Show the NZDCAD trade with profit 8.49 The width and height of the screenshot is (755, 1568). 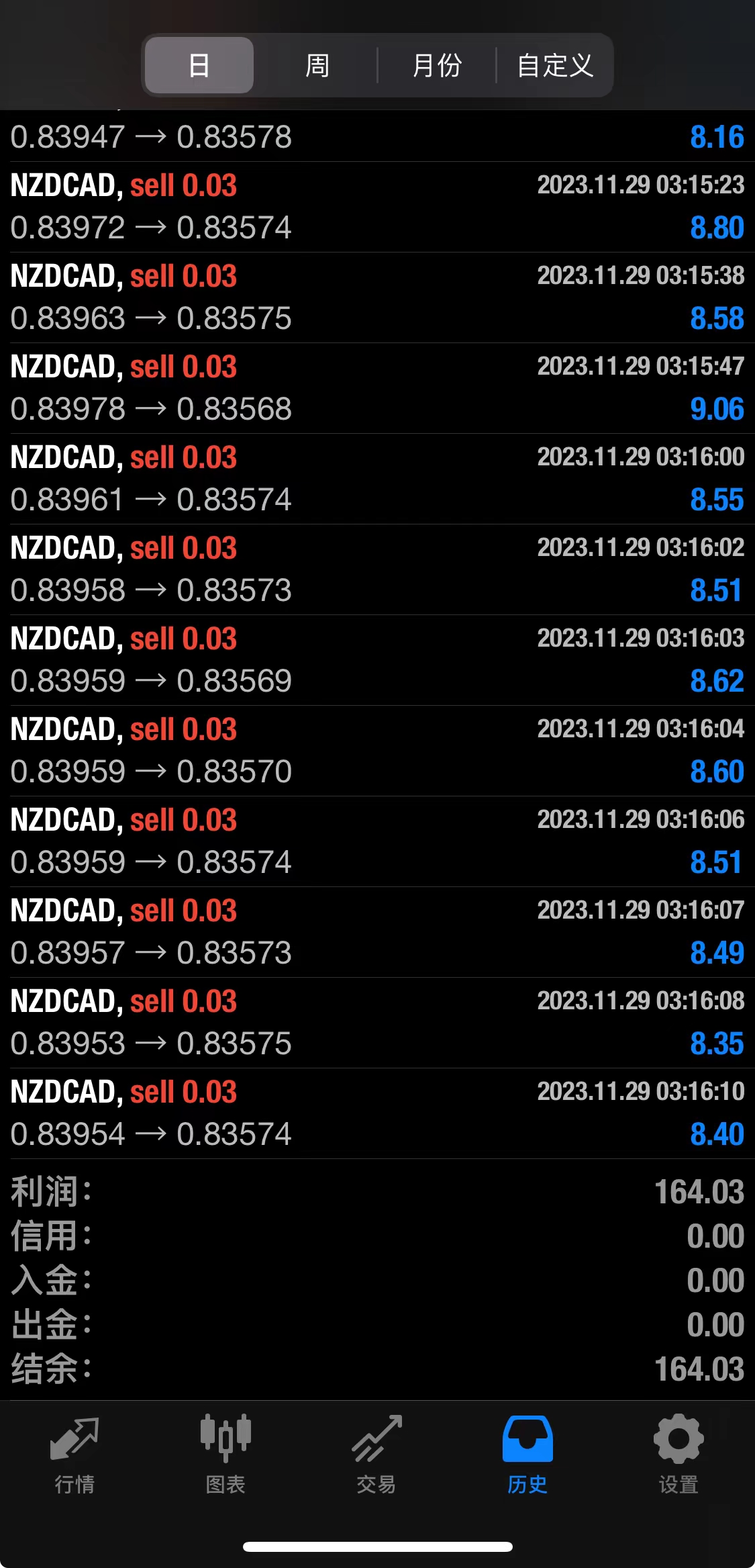(x=377, y=932)
